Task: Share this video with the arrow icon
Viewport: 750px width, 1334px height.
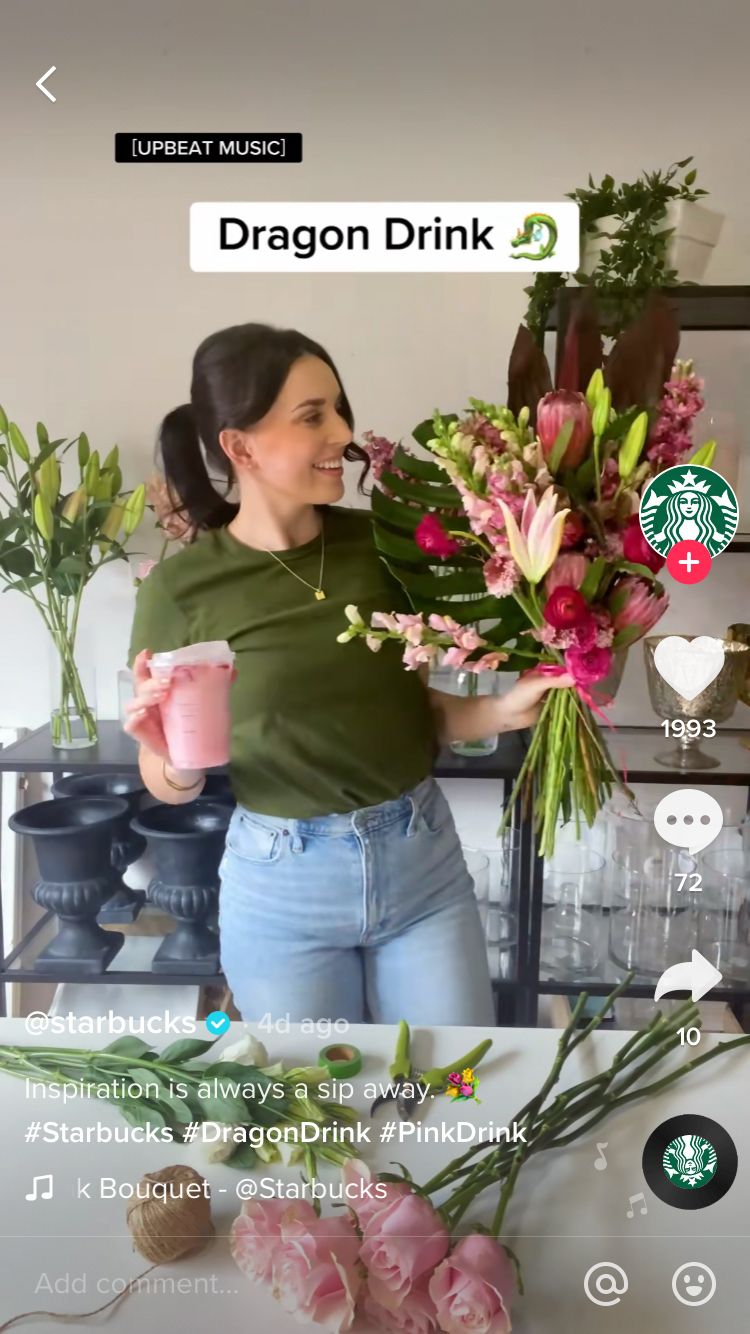Action: (x=689, y=977)
